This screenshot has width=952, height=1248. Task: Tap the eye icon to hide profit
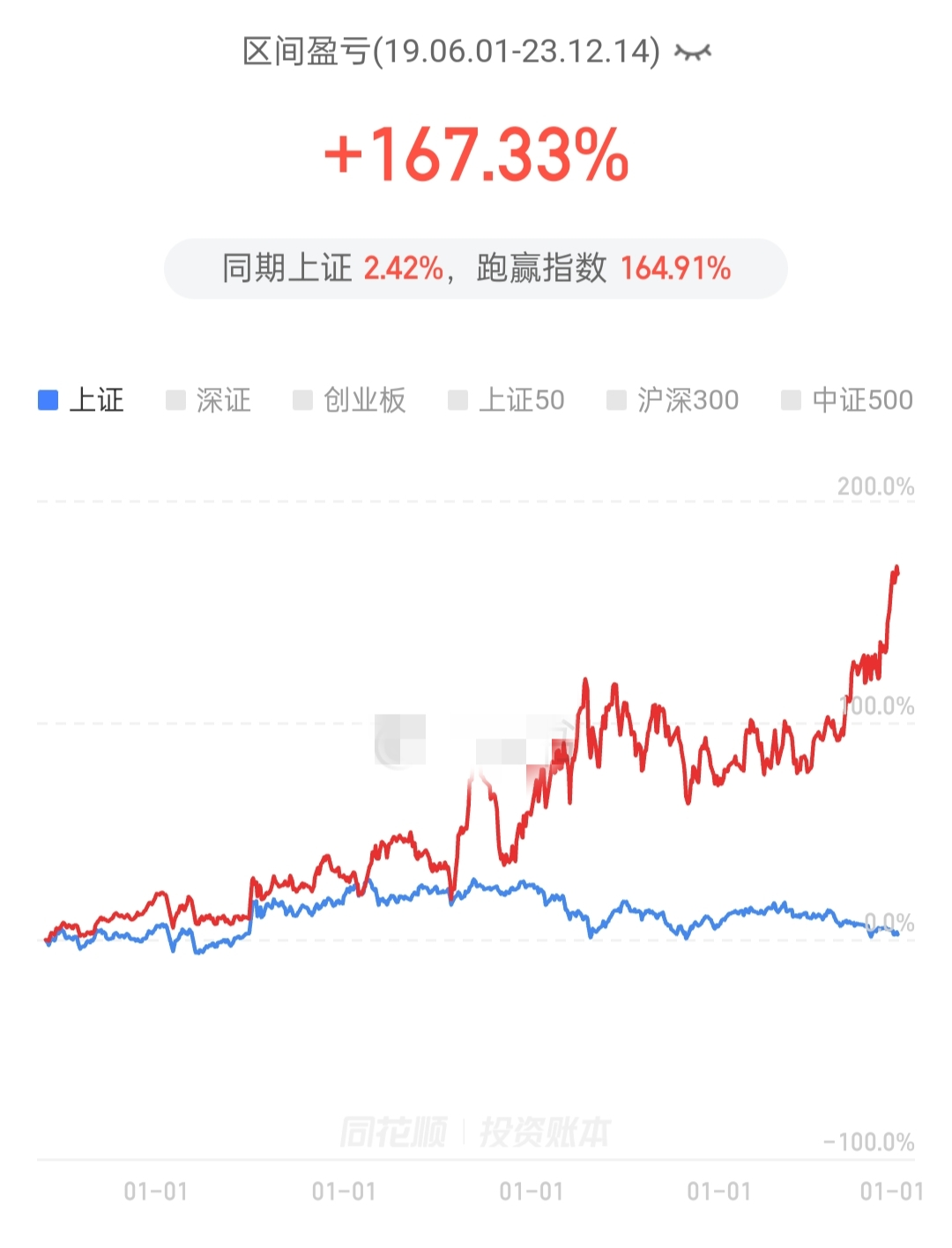693,53
